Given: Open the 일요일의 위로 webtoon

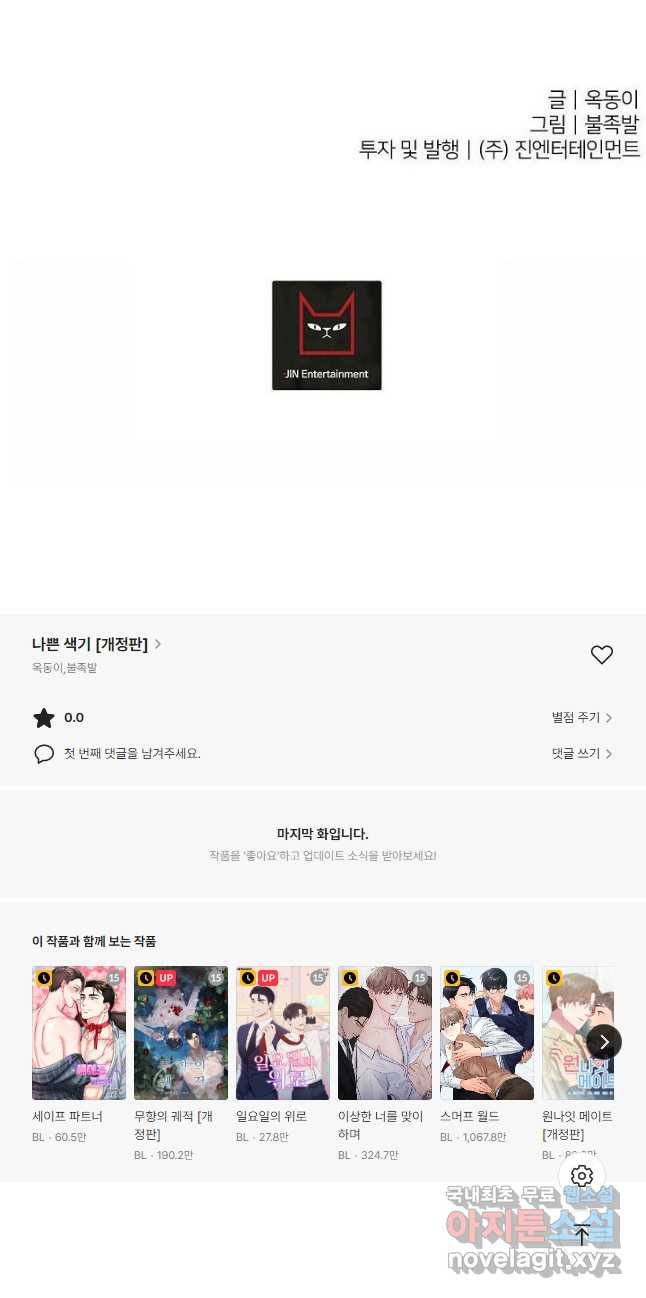Looking at the screenshot, I should [x=283, y=1033].
